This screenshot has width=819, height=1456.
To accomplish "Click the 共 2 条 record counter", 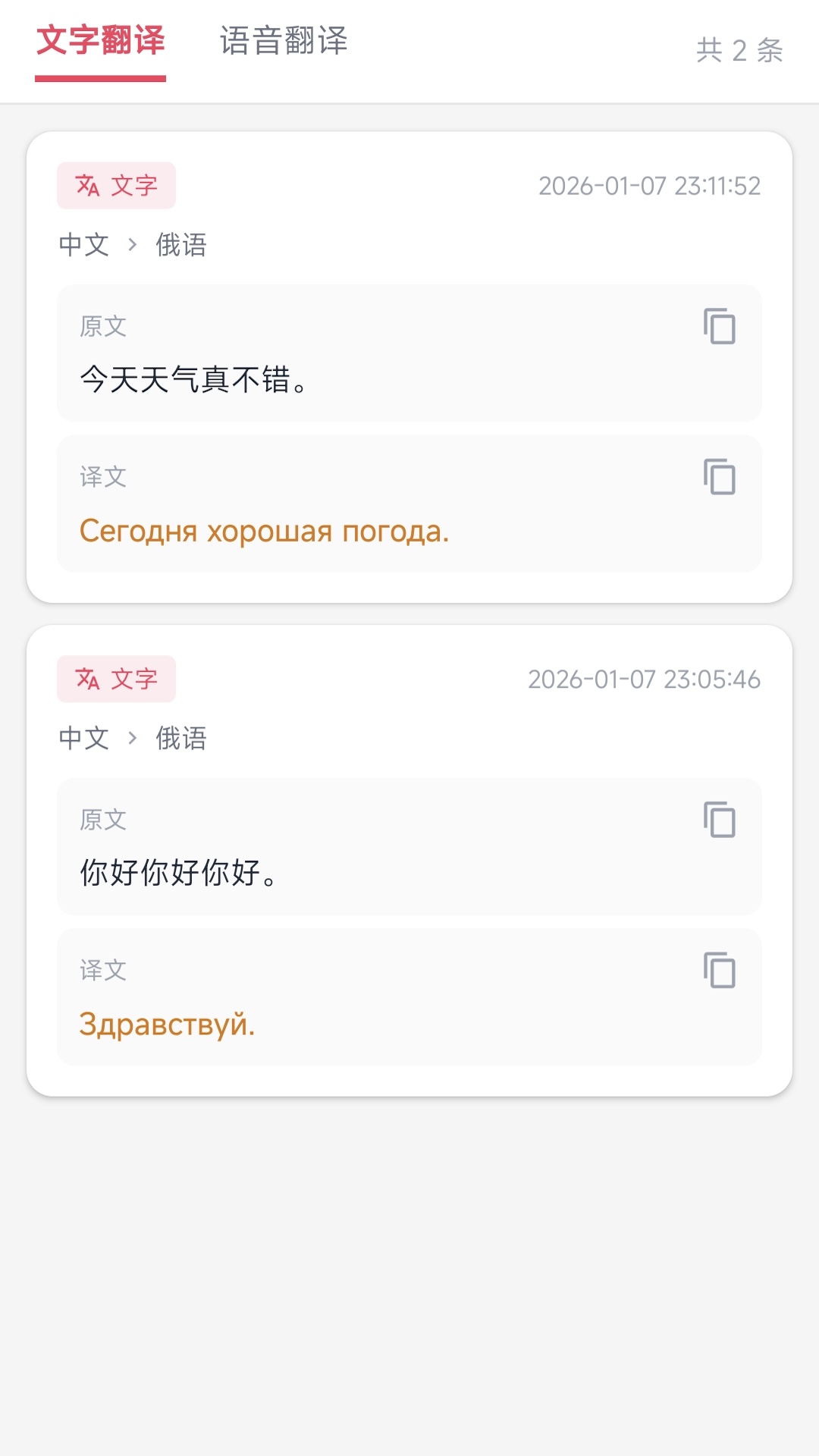I will point(739,50).
